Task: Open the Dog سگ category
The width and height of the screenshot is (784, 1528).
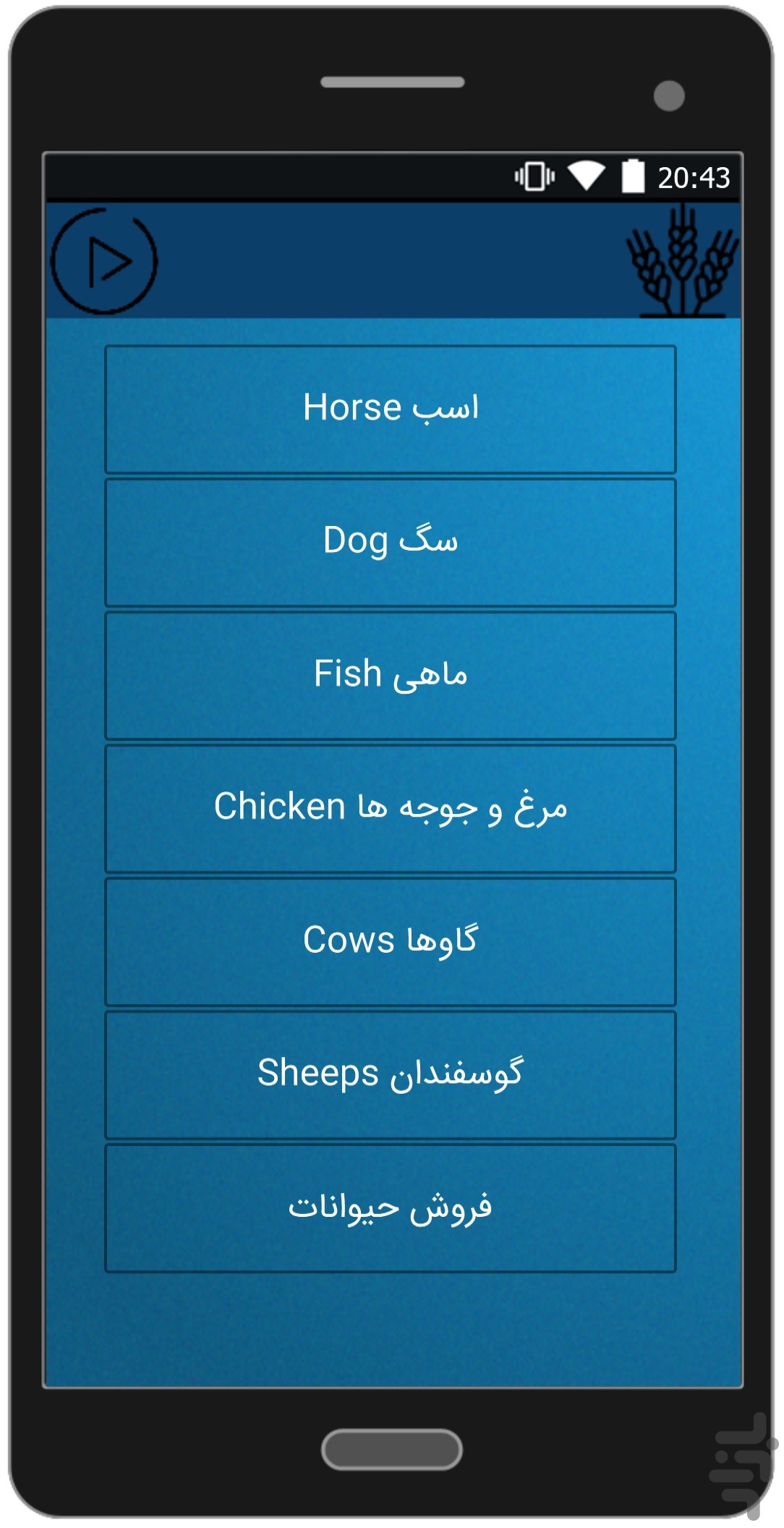Action: point(391,543)
